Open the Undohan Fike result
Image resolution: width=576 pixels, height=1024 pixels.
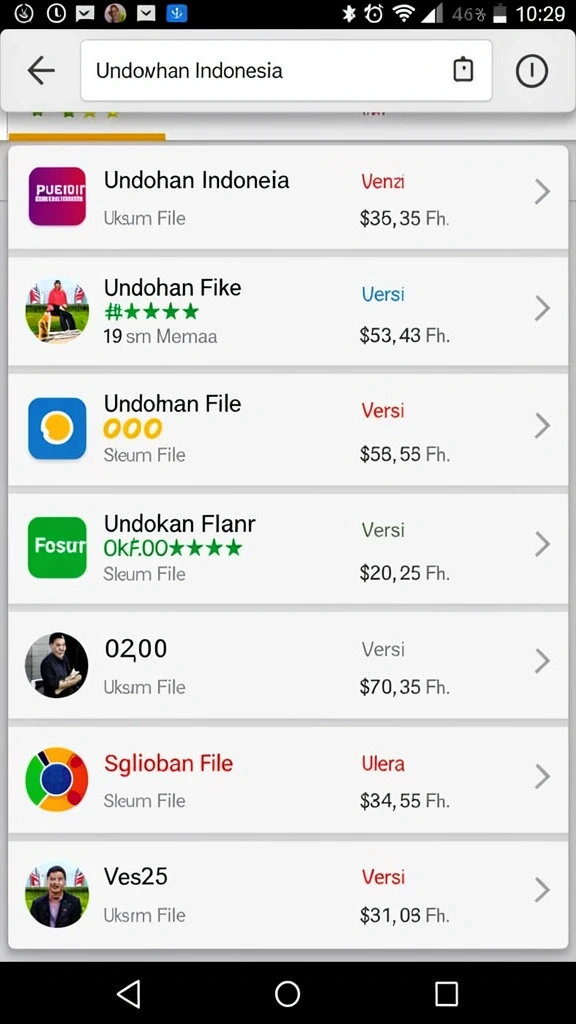pos(288,311)
